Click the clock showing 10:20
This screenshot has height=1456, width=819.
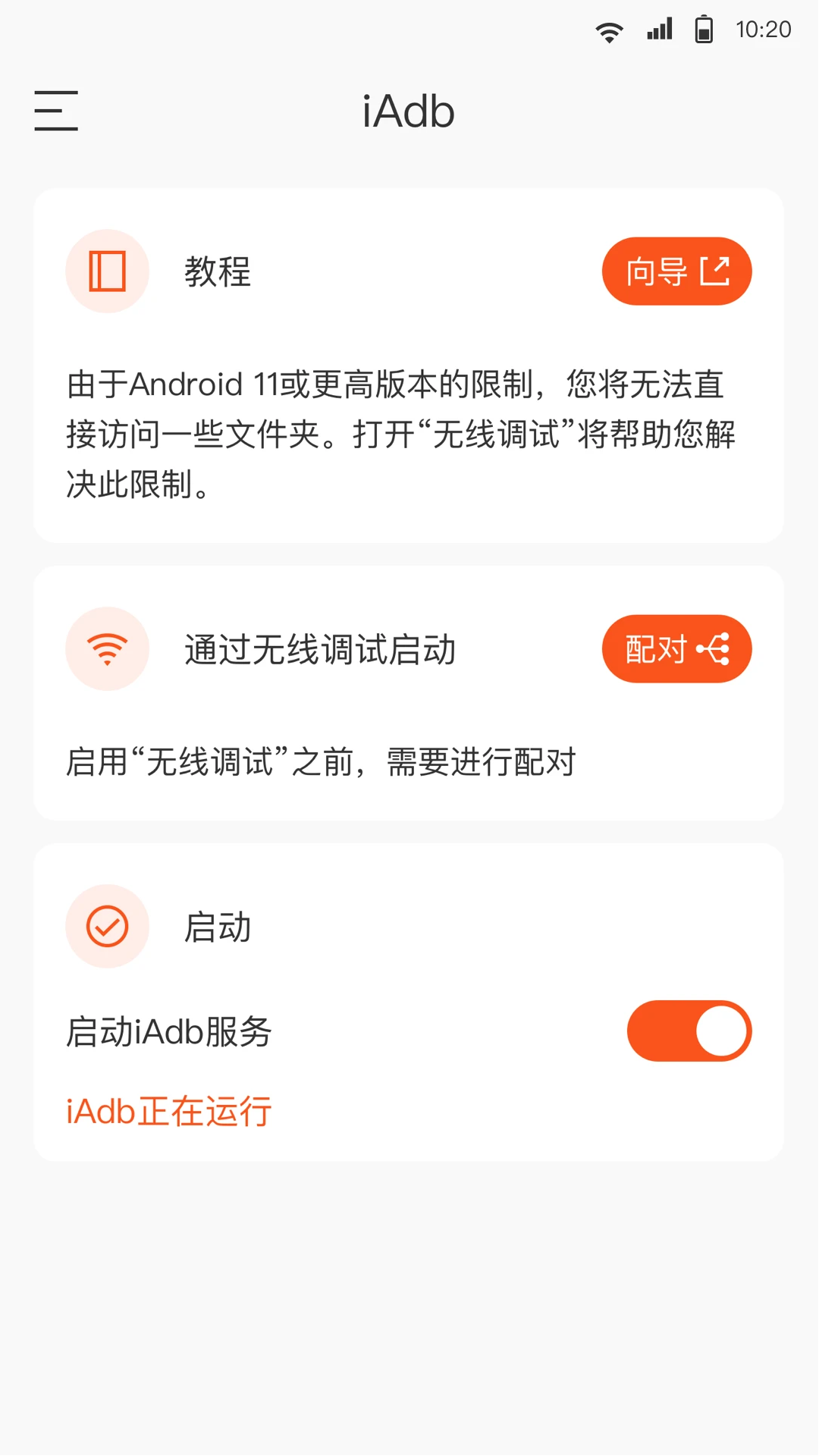pos(764,29)
